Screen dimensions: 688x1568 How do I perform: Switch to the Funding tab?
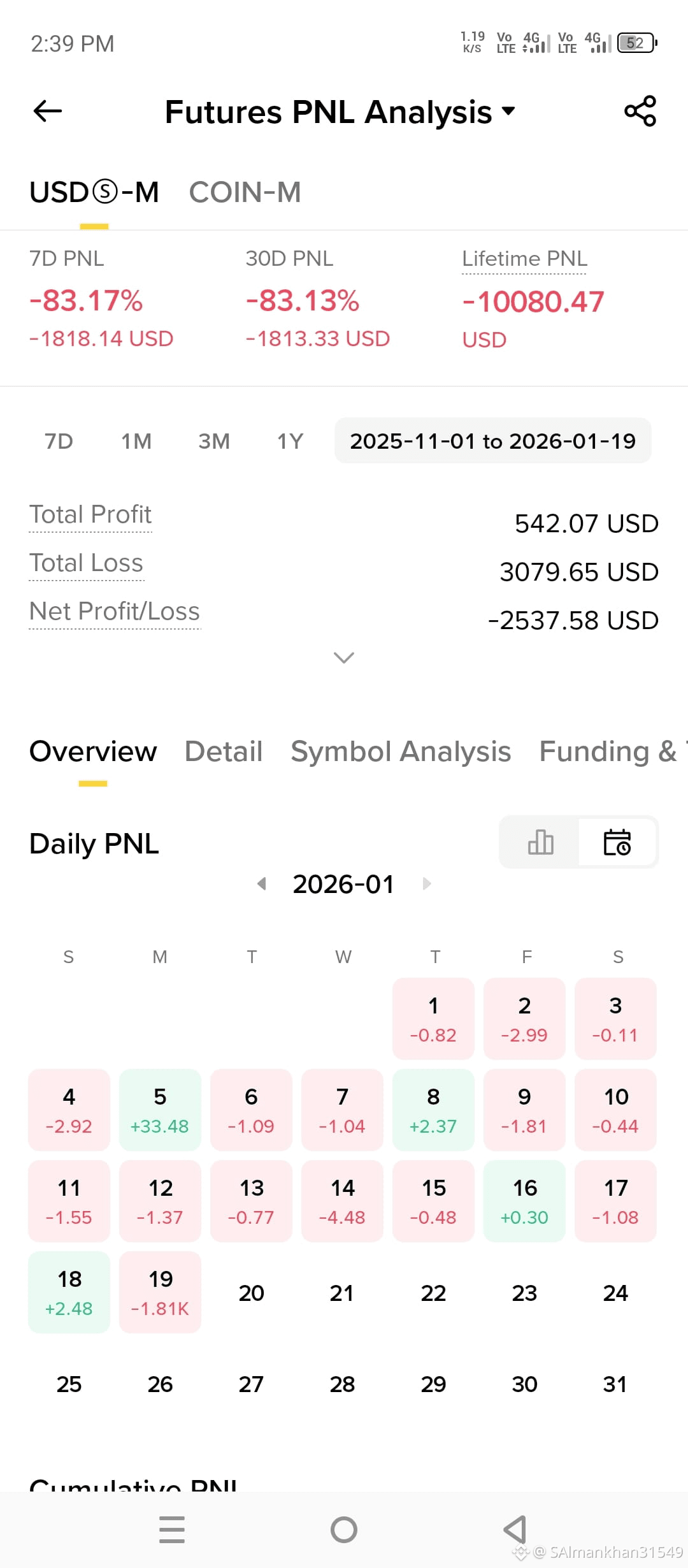(613, 751)
